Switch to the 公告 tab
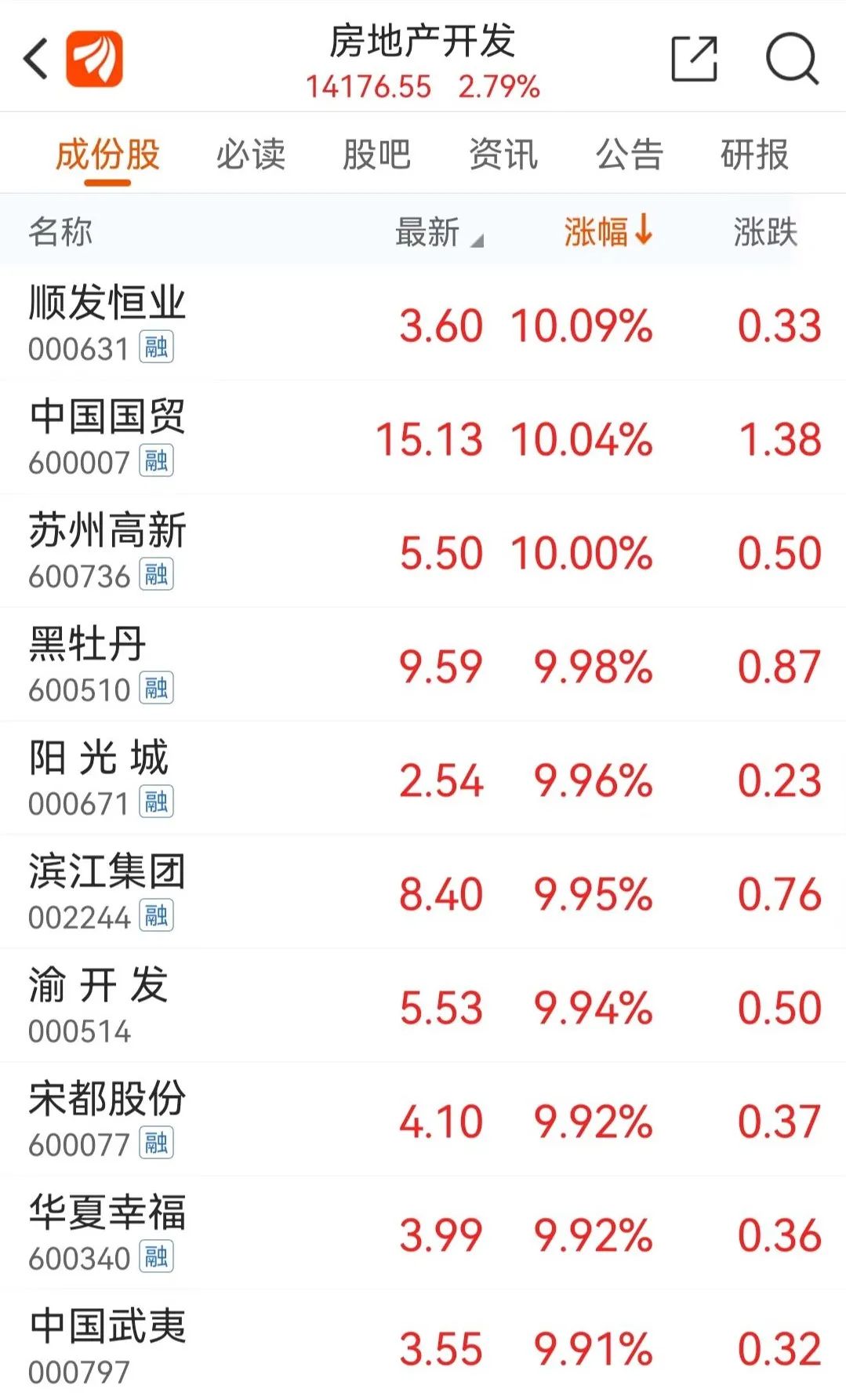Screen dimensions: 846x1400 [x=630, y=155]
